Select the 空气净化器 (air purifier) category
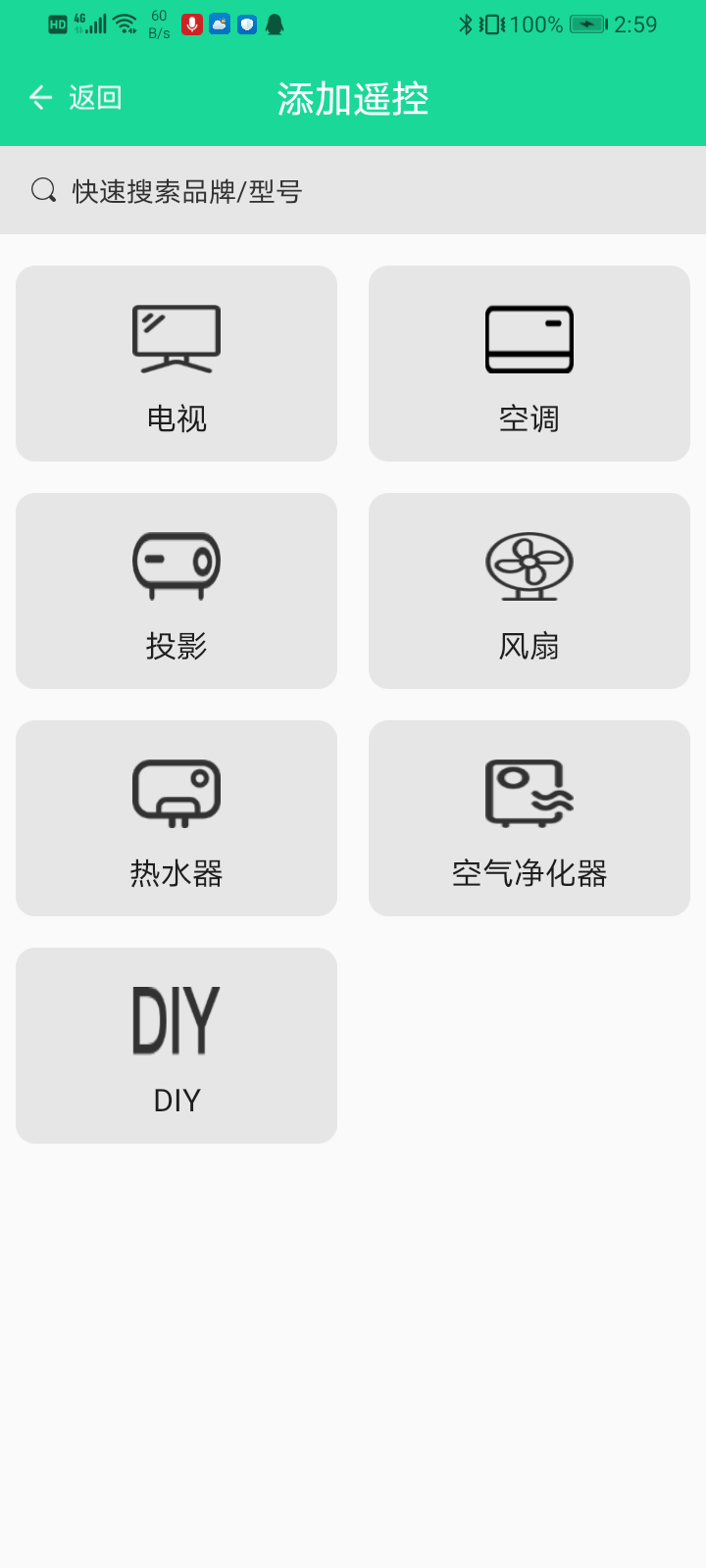Screen dimensions: 706x1568 point(529,818)
